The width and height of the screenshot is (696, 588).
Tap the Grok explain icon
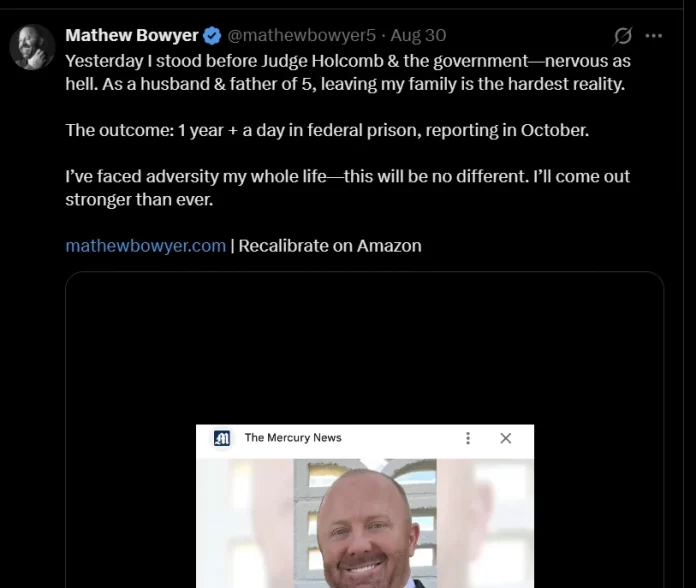623,36
